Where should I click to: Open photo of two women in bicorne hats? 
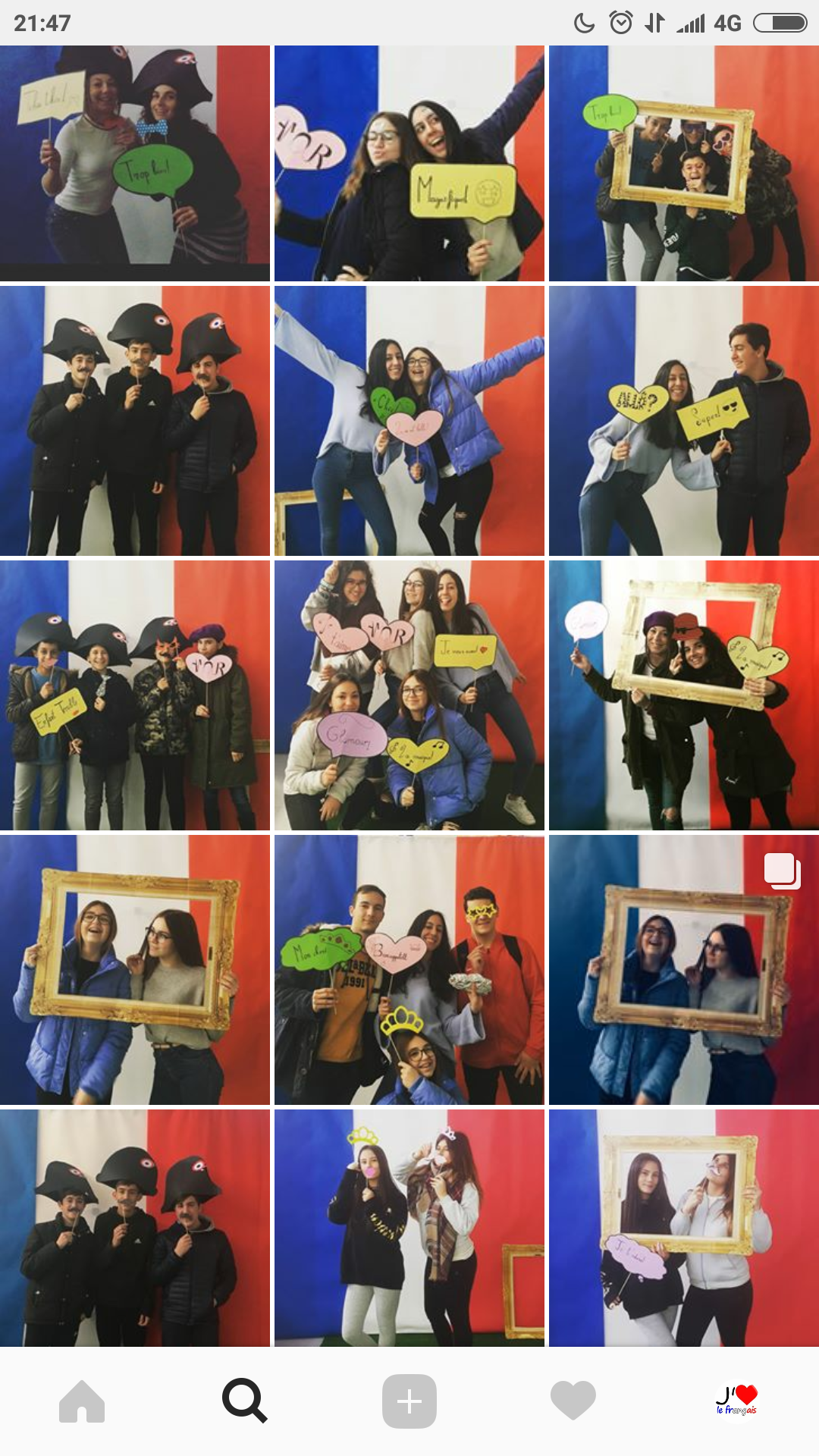135,163
